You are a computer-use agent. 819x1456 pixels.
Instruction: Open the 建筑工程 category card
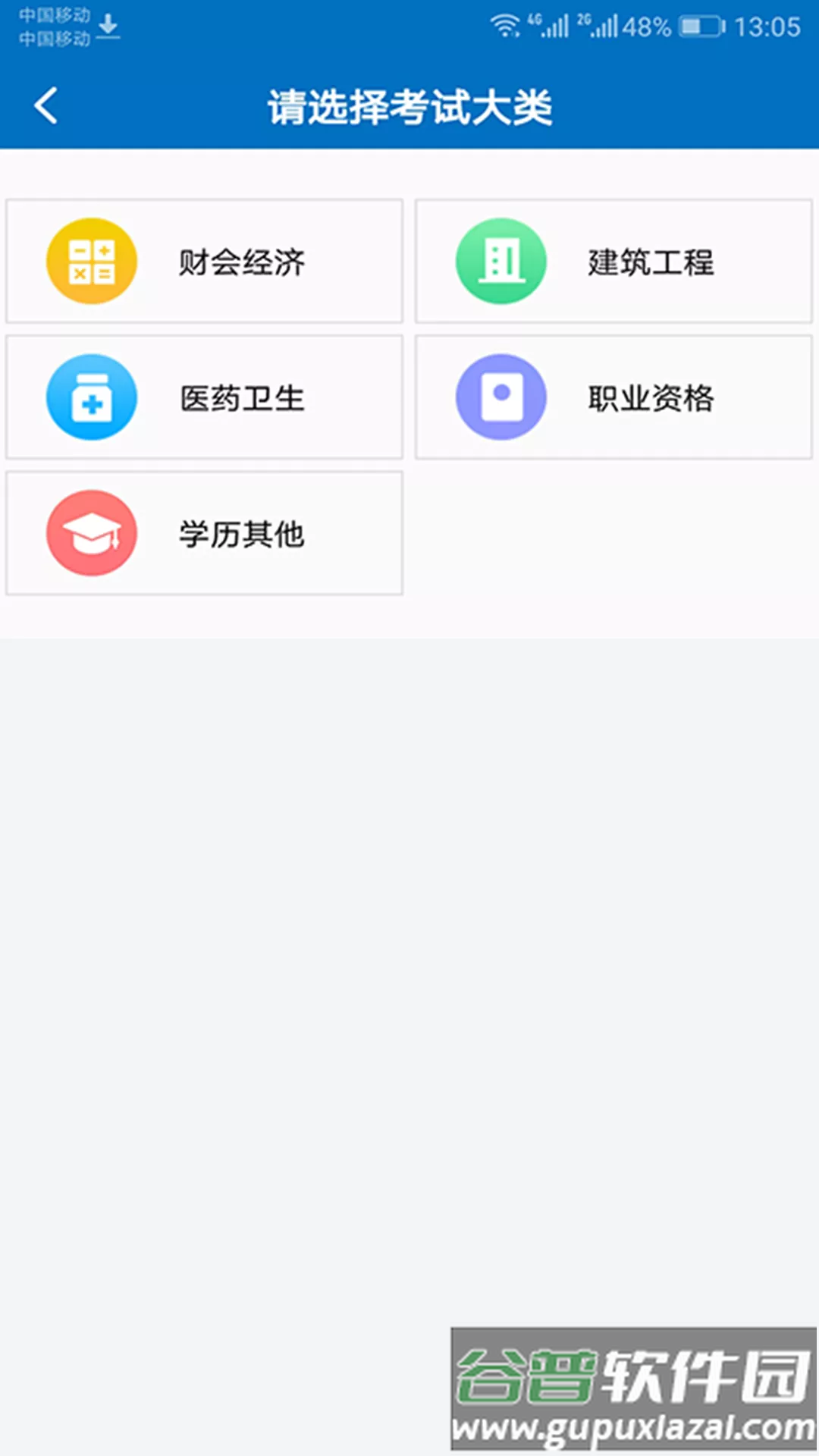click(x=613, y=262)
